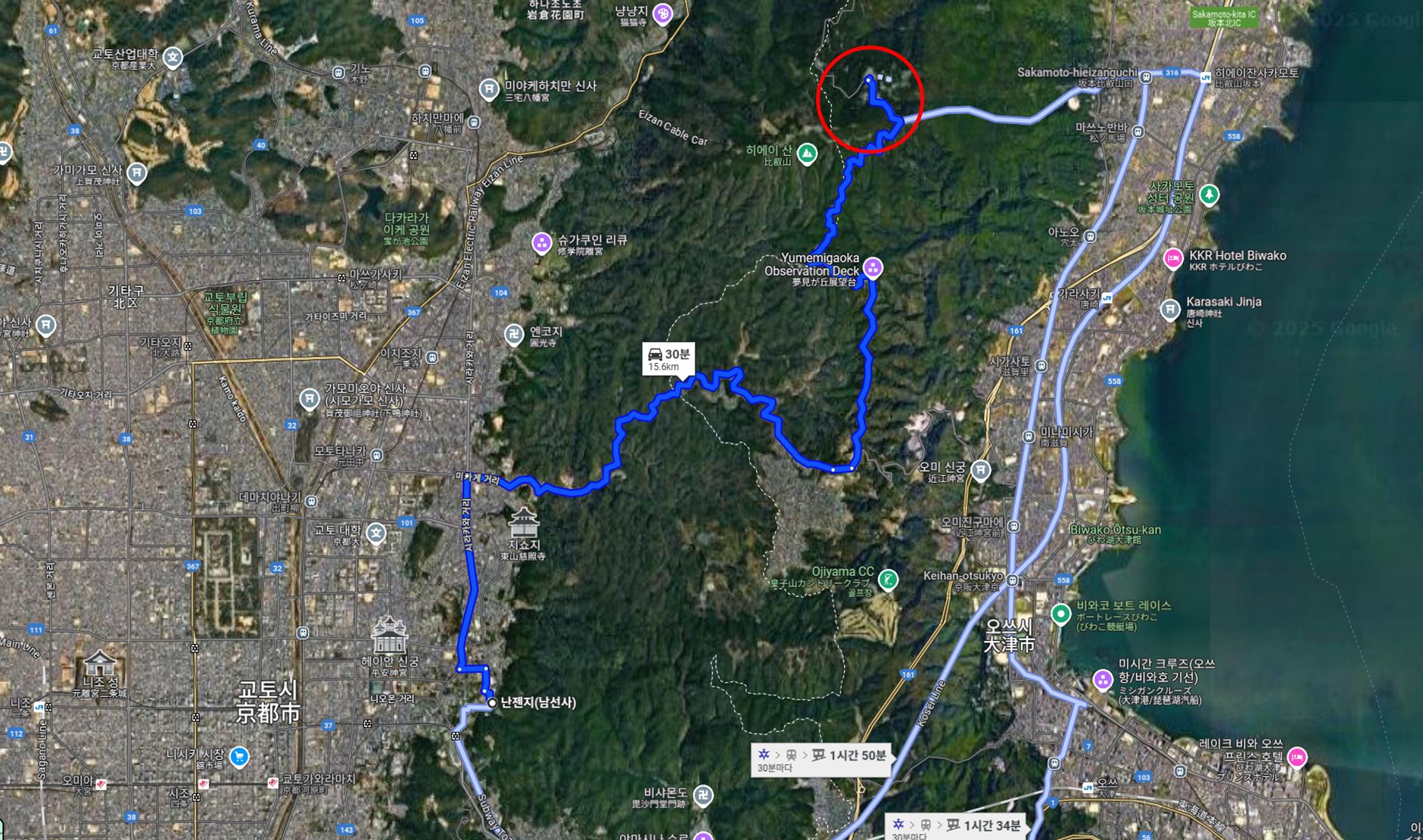Tap the 지쇼지 temple landmark icon

point(524,522)
